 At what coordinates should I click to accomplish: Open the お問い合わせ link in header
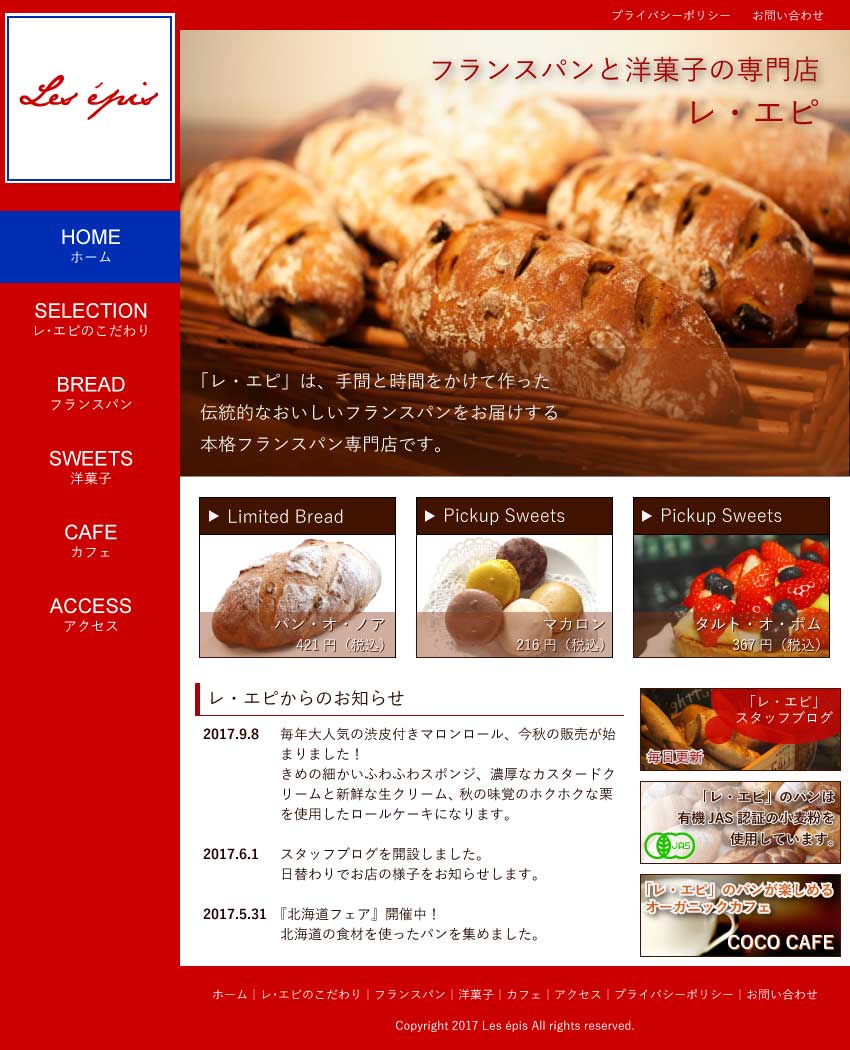[x=788, y=15]
